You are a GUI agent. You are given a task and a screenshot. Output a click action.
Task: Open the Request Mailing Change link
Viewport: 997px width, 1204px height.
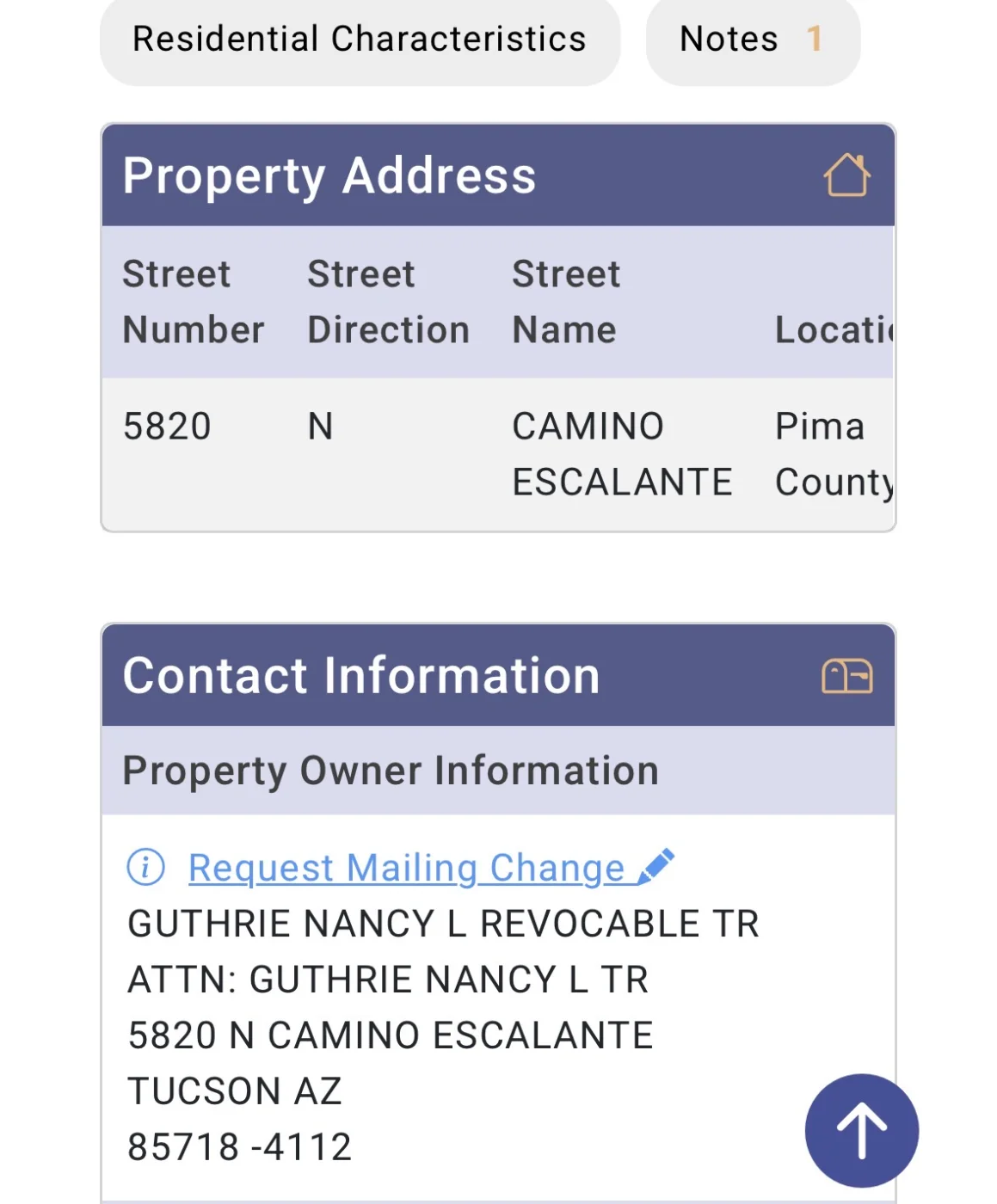[x=406, y=868]
